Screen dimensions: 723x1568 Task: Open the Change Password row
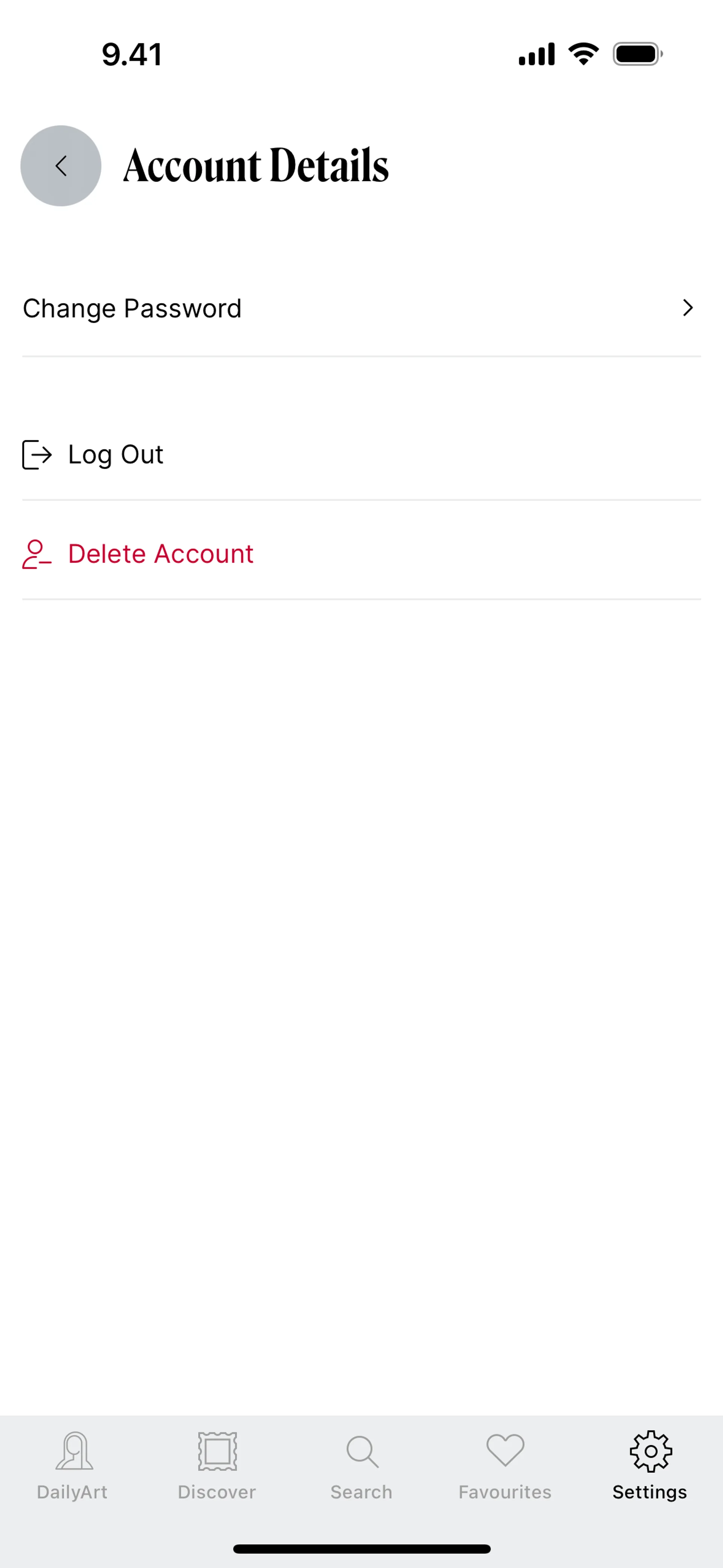pyautogui.click(x=361, y=309)
